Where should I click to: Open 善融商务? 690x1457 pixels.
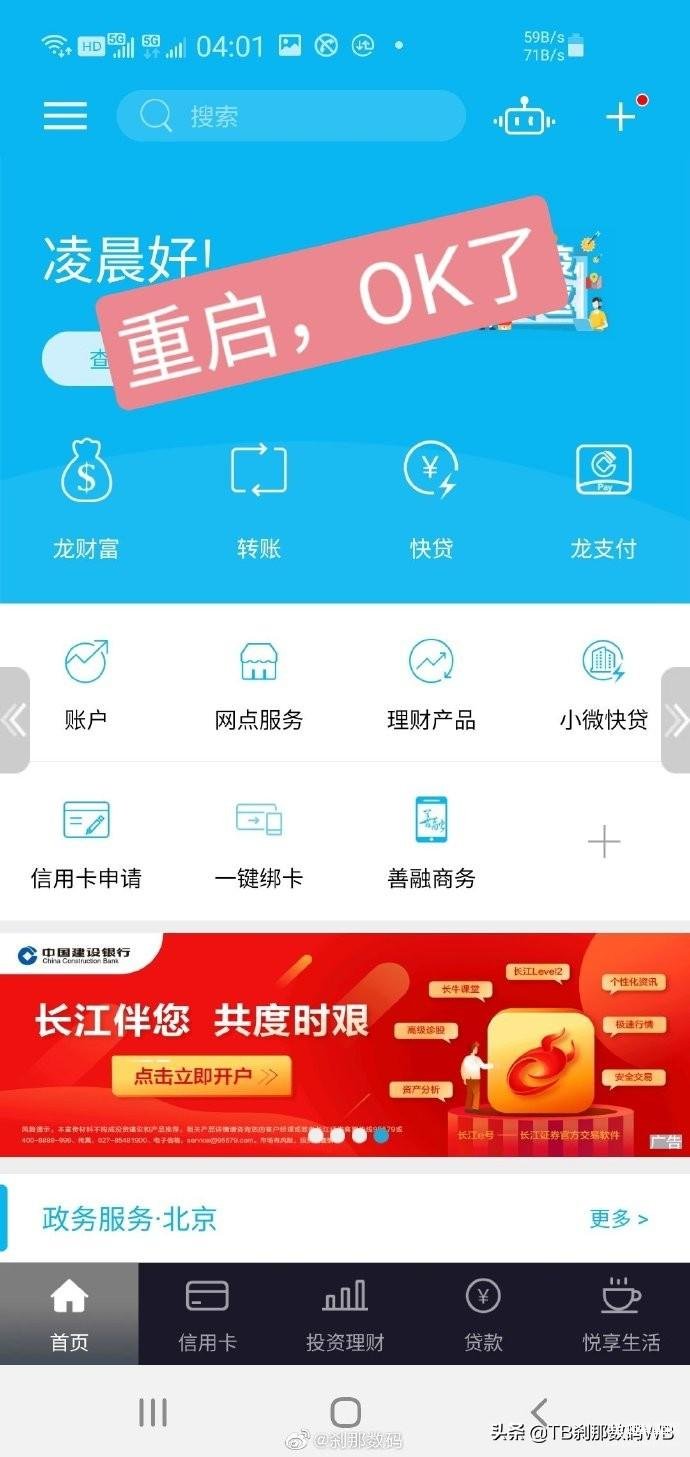point(432,843)
